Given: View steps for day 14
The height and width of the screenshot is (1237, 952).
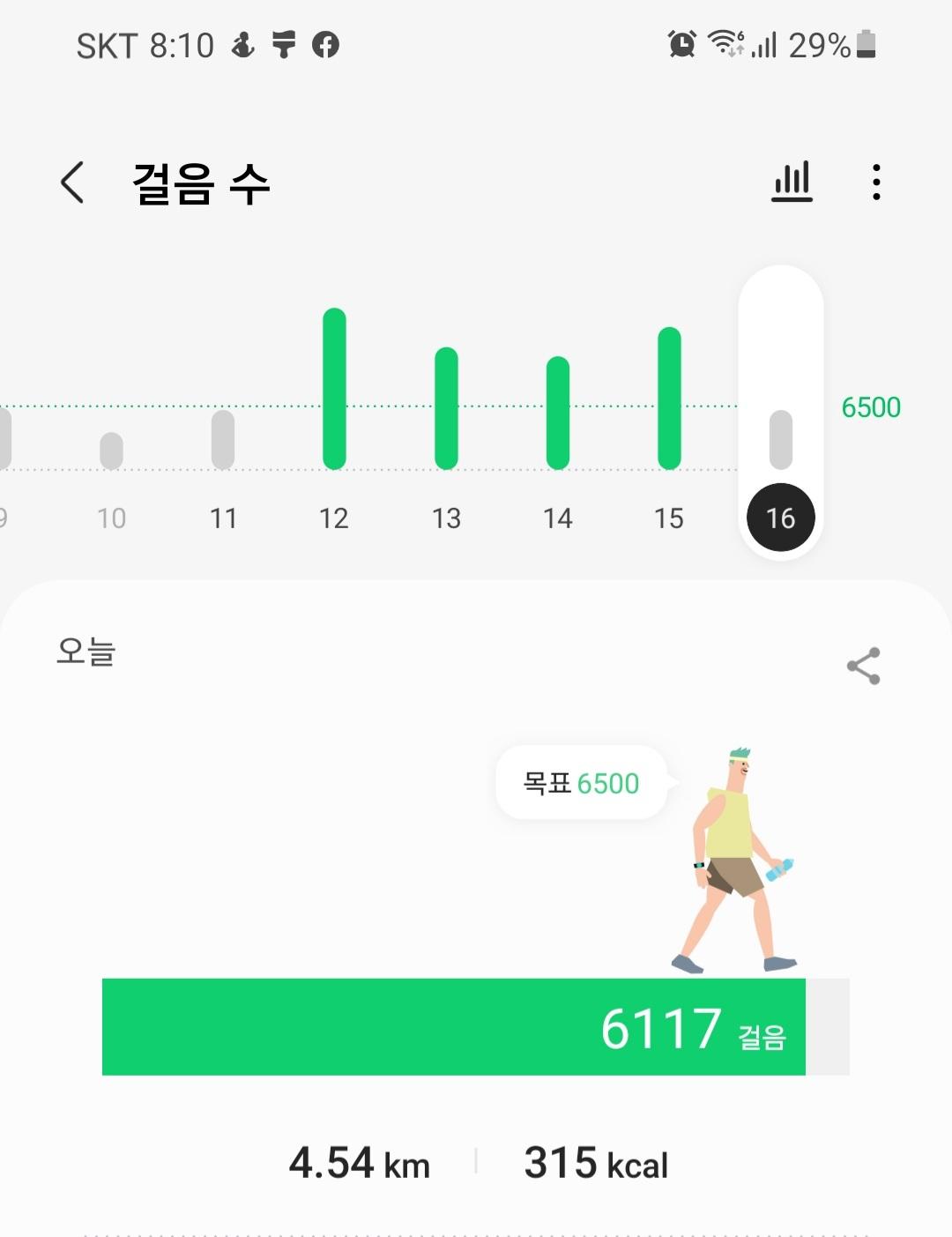Looking at the screenshot, I should coord(557,413).
